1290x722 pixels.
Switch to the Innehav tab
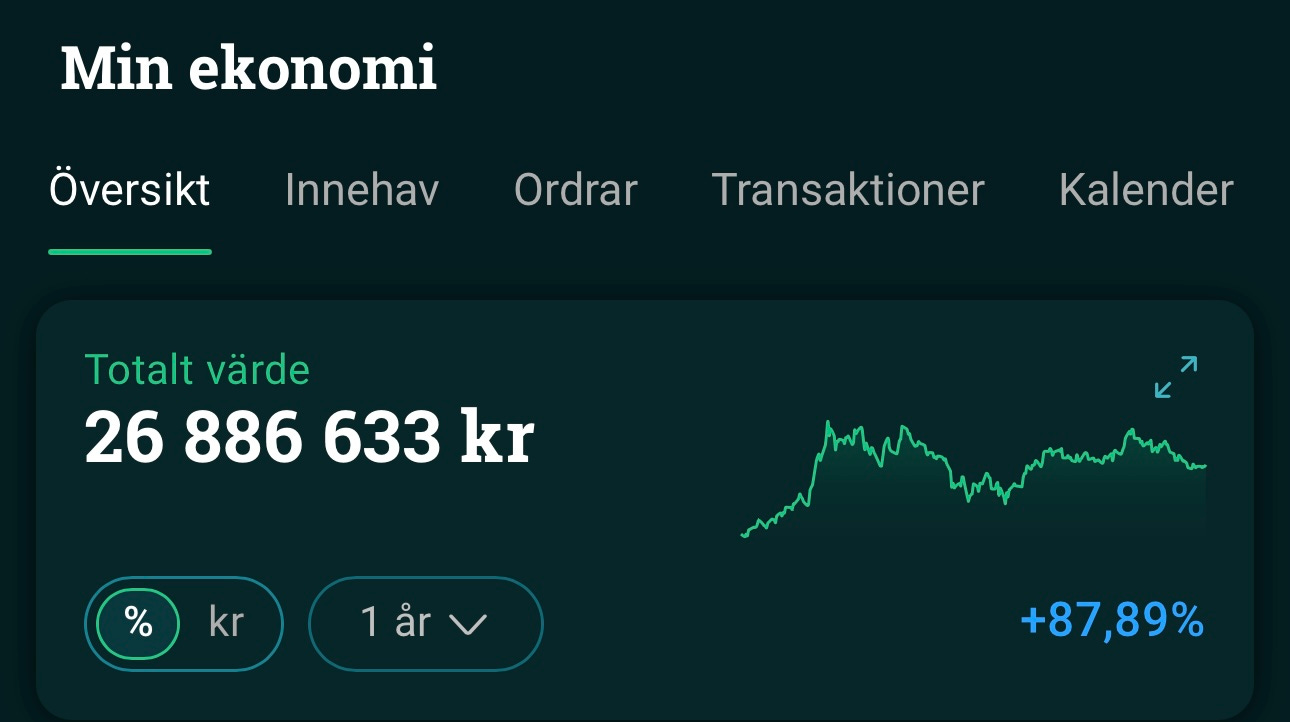361,190
